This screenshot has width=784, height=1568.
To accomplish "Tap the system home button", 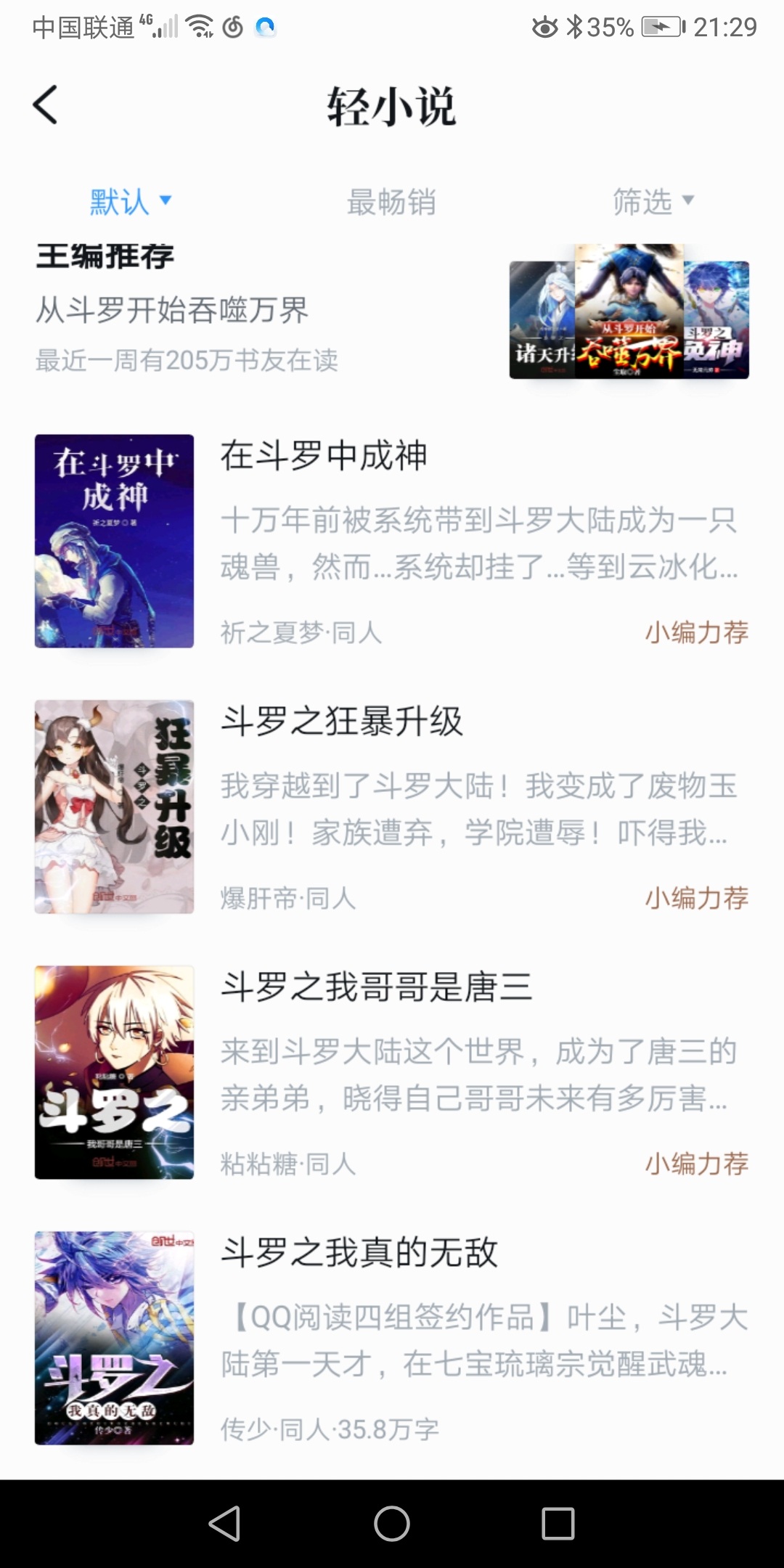I will click(x=392, y=1523).
